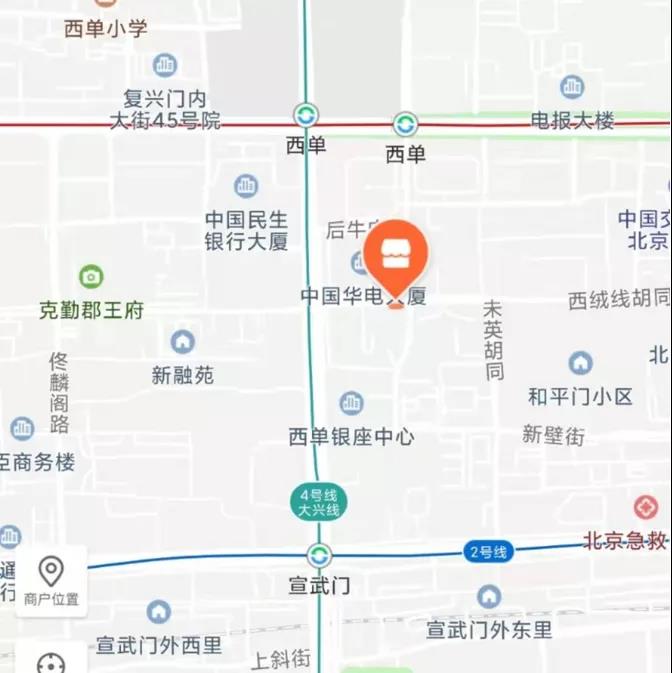Tap the my-location crosshair button
Screen dimensions: 672x673
(51, 662)
